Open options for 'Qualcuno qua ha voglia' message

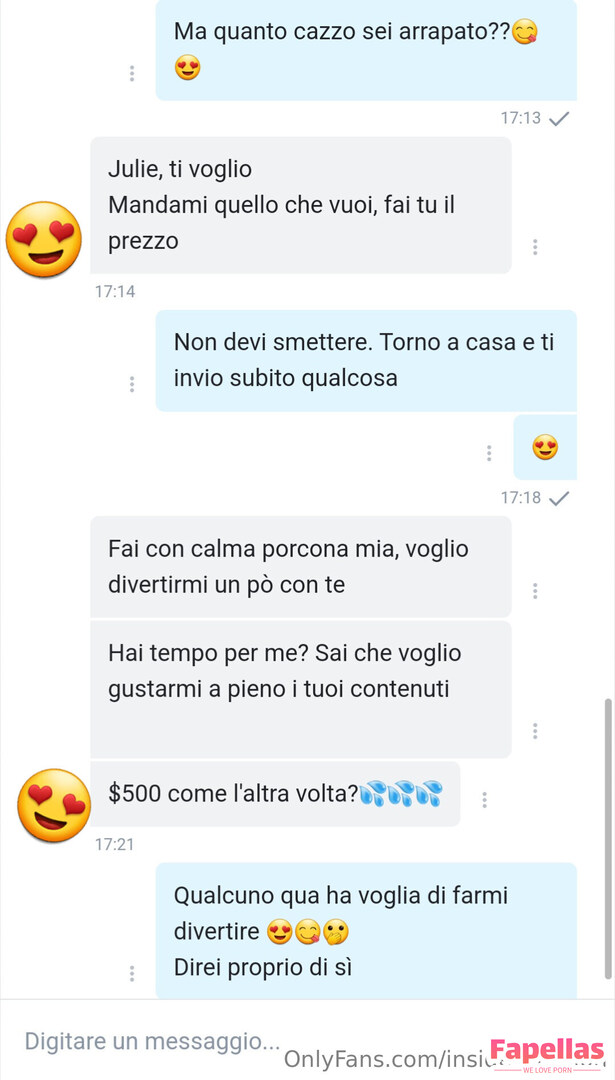tap(132, 973)
